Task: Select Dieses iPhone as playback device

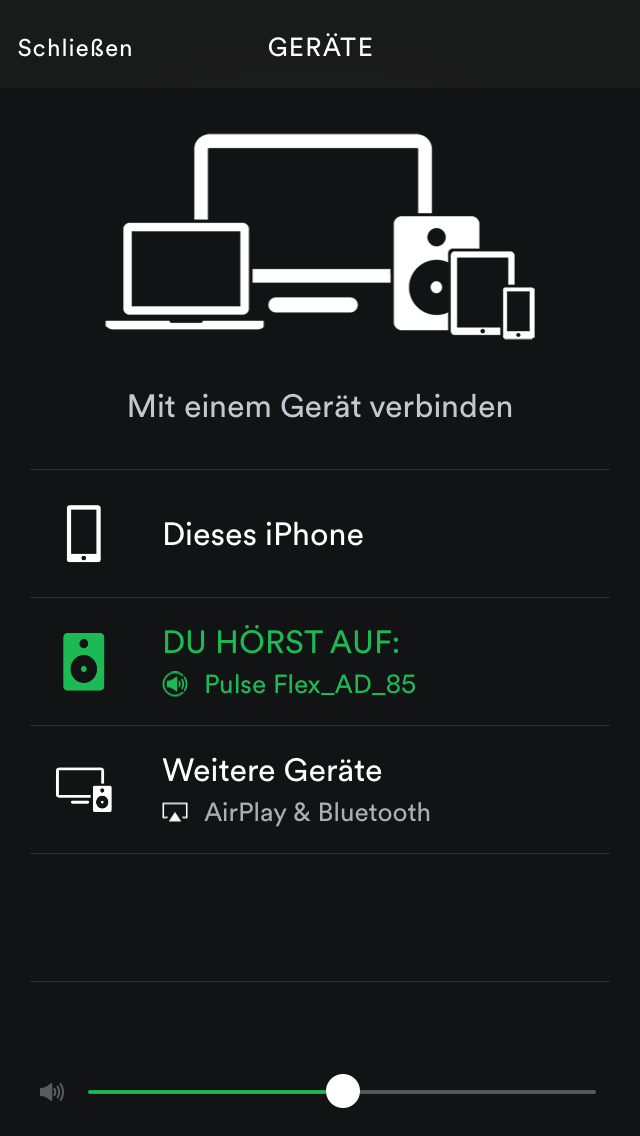Action: click(x=262, y=534)
